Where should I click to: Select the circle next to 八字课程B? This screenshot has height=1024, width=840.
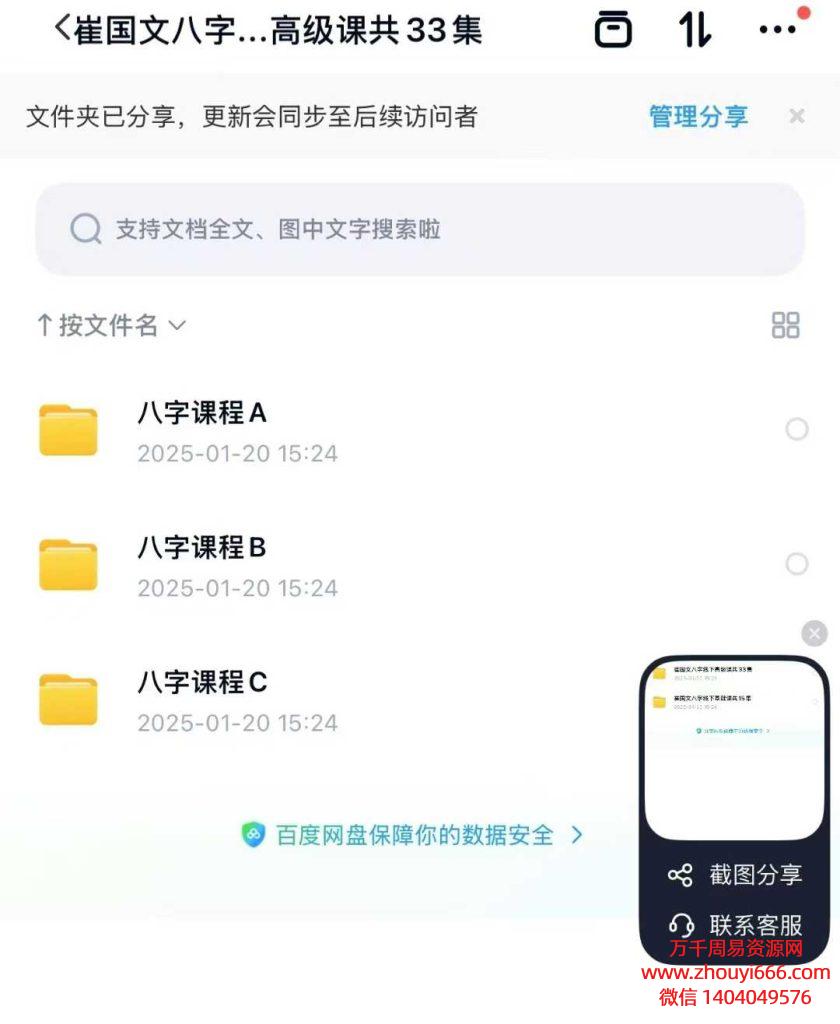(x=797, y=564)
